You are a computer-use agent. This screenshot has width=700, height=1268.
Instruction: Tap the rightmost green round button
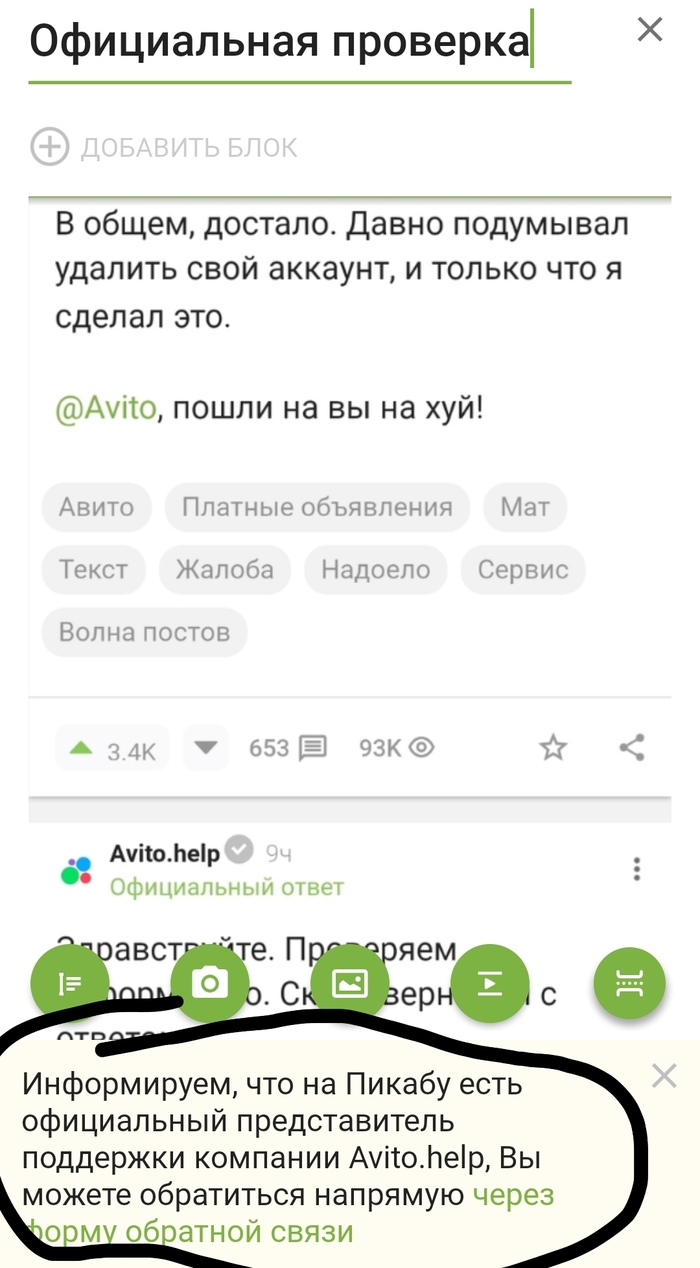[x=632, y=985]
